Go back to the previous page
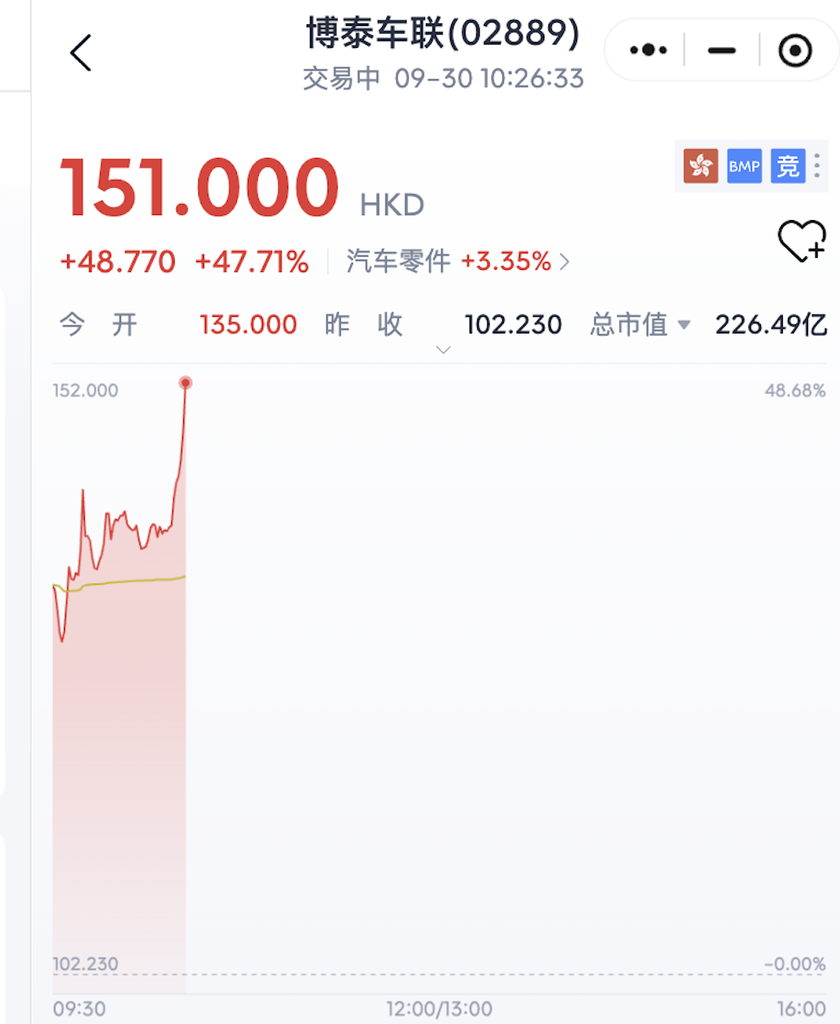 [81, 52]
